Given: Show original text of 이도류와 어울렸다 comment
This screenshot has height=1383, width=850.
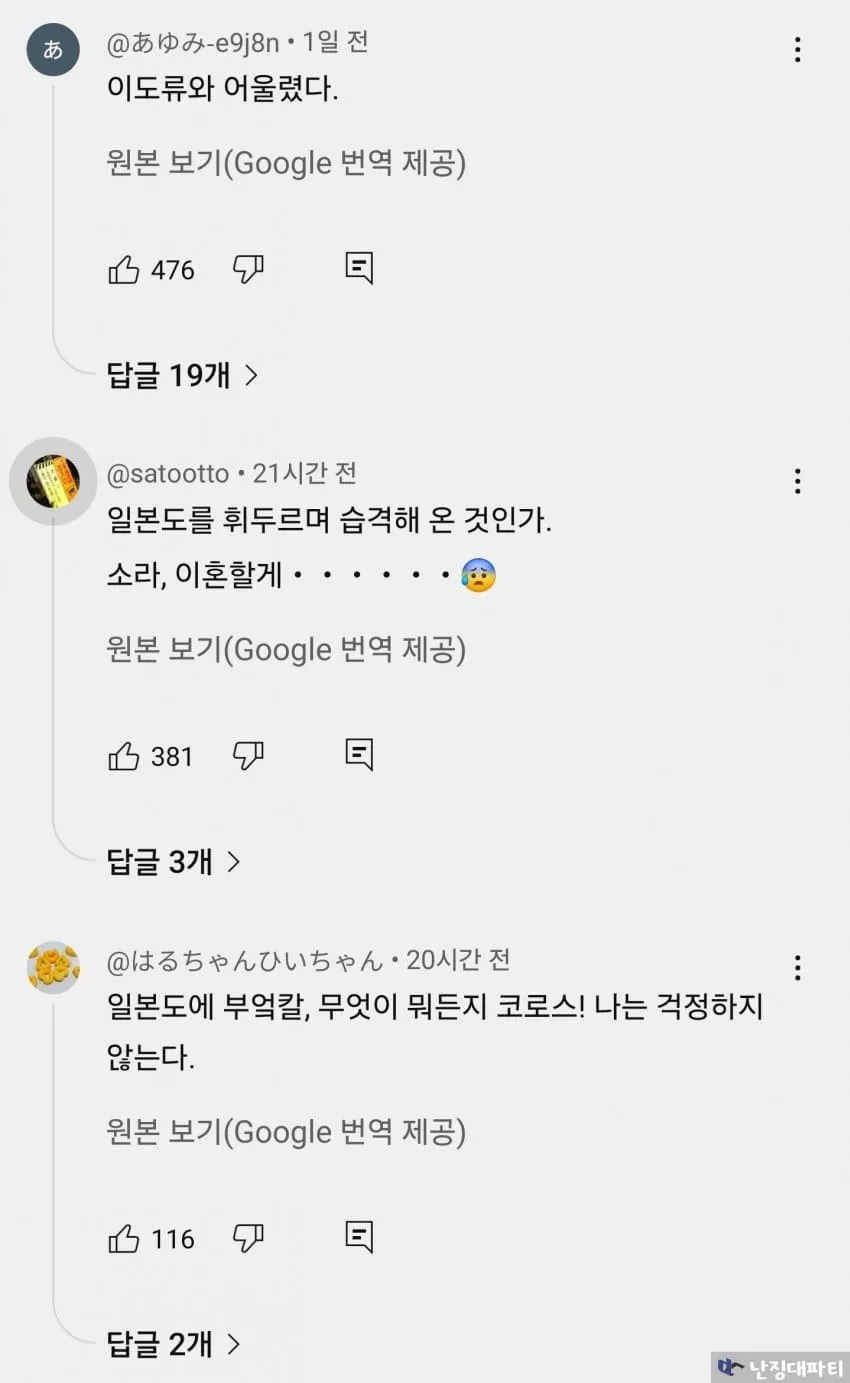Looking at the screenshot, I should [x=286, y=163].
